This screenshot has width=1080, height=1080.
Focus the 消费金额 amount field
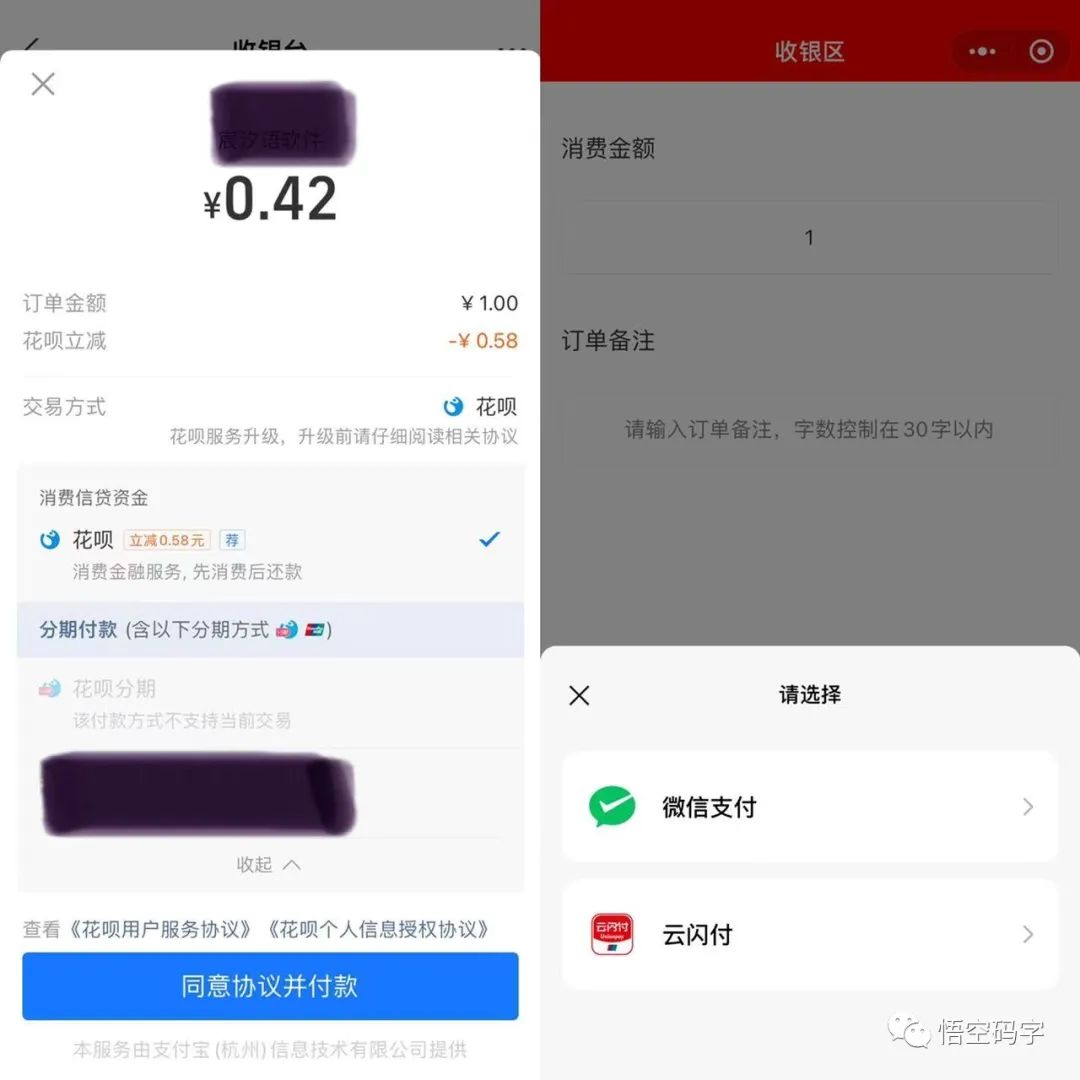[x=808, y=238]
